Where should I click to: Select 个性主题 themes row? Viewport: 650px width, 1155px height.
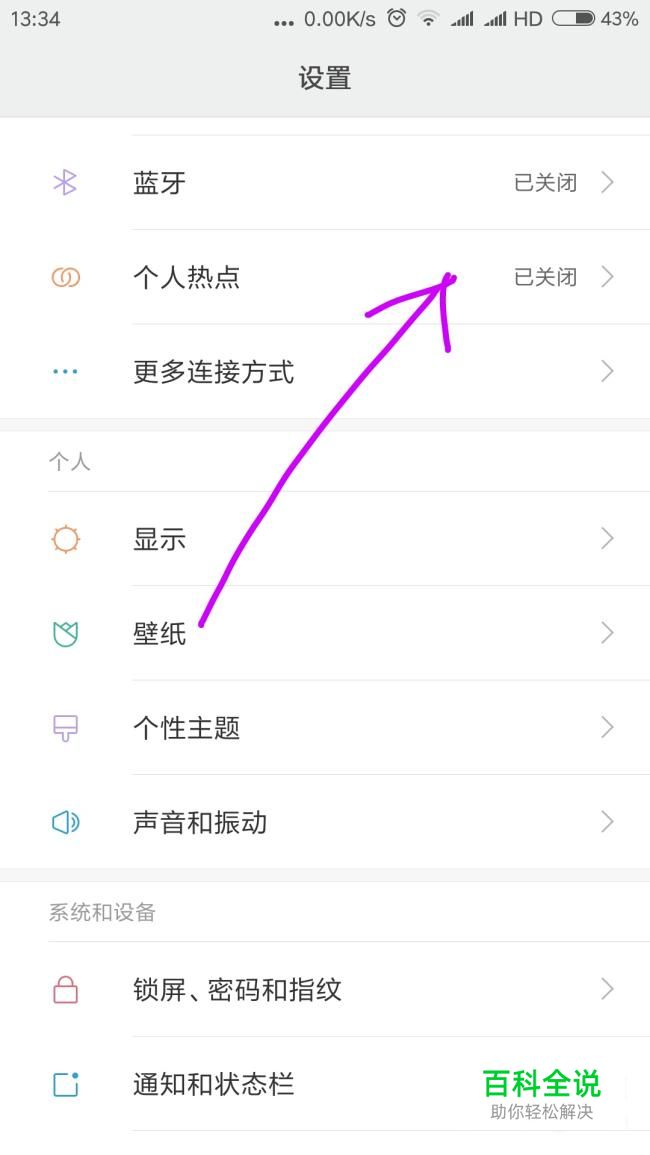tap(325, 728)
